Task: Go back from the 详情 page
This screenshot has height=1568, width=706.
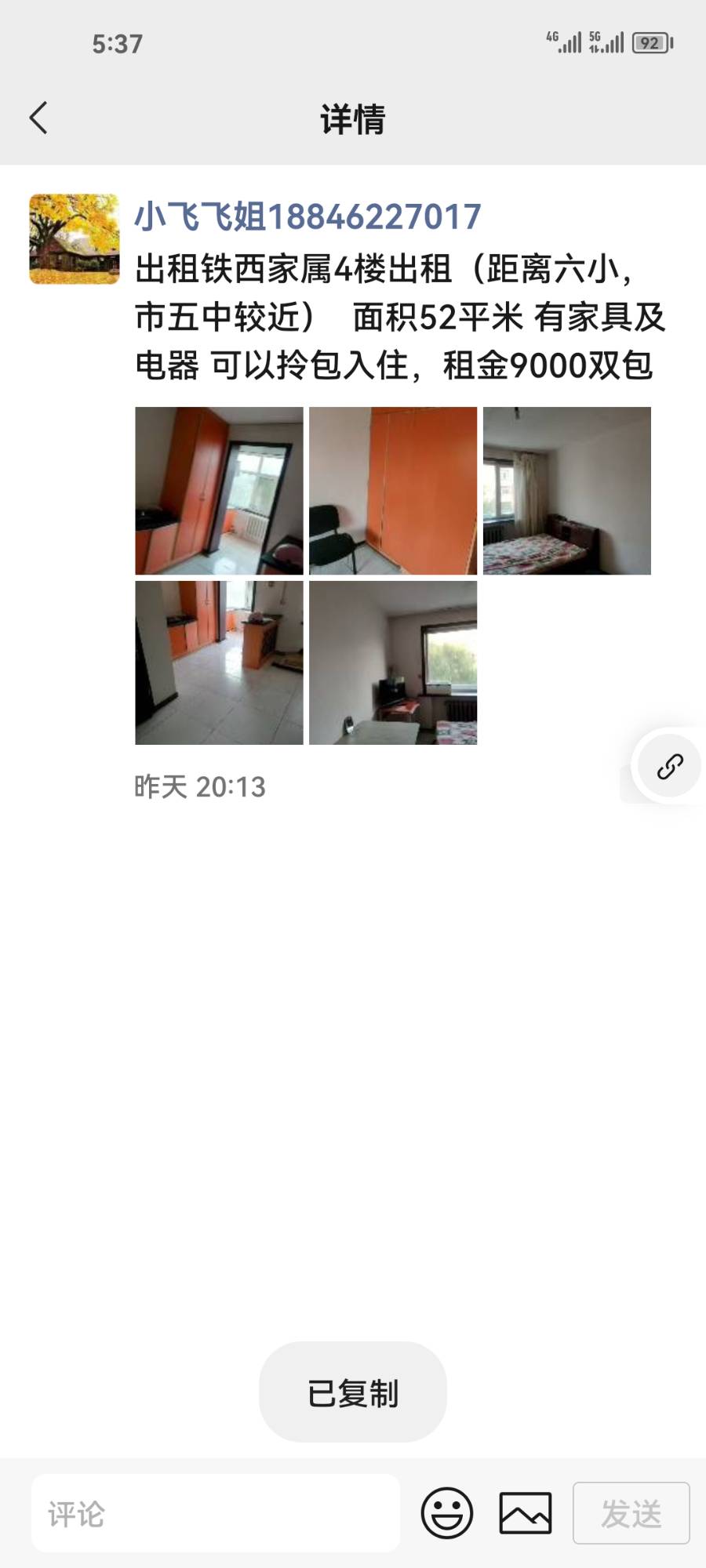Action: point(38,118)
